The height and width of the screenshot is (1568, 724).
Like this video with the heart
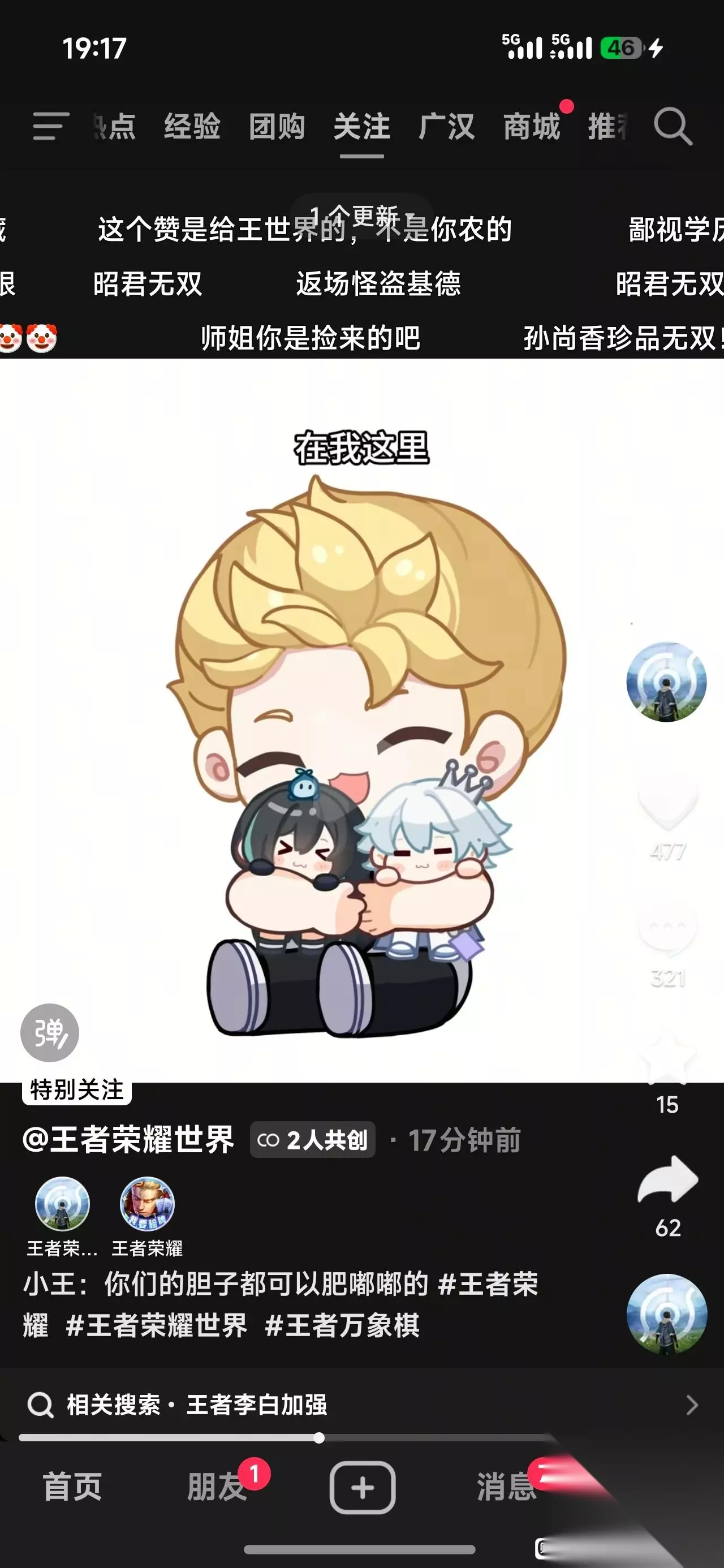(667, 802)
